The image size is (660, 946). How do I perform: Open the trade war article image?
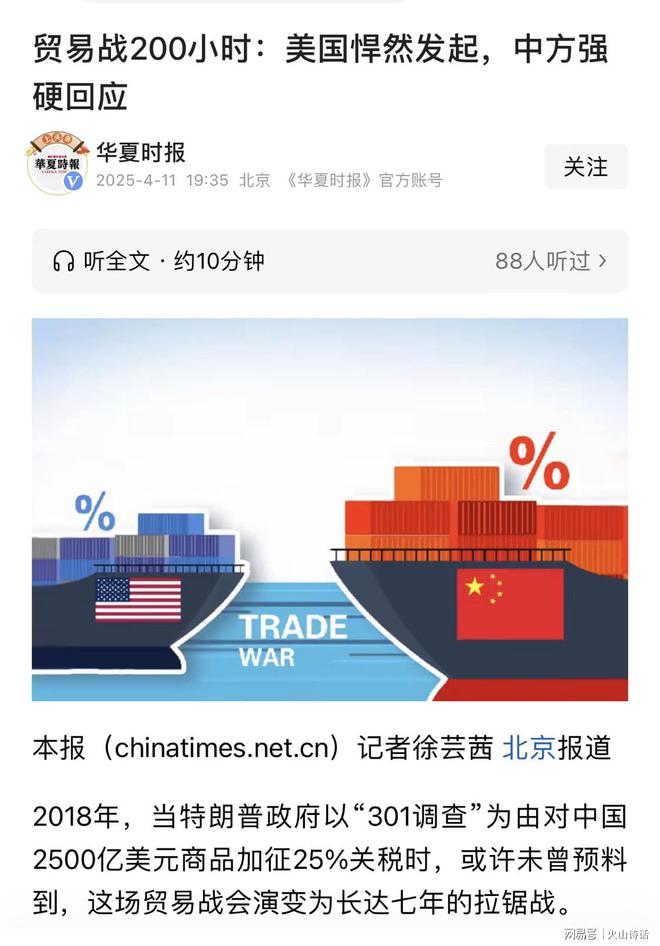tap(330, 509)
